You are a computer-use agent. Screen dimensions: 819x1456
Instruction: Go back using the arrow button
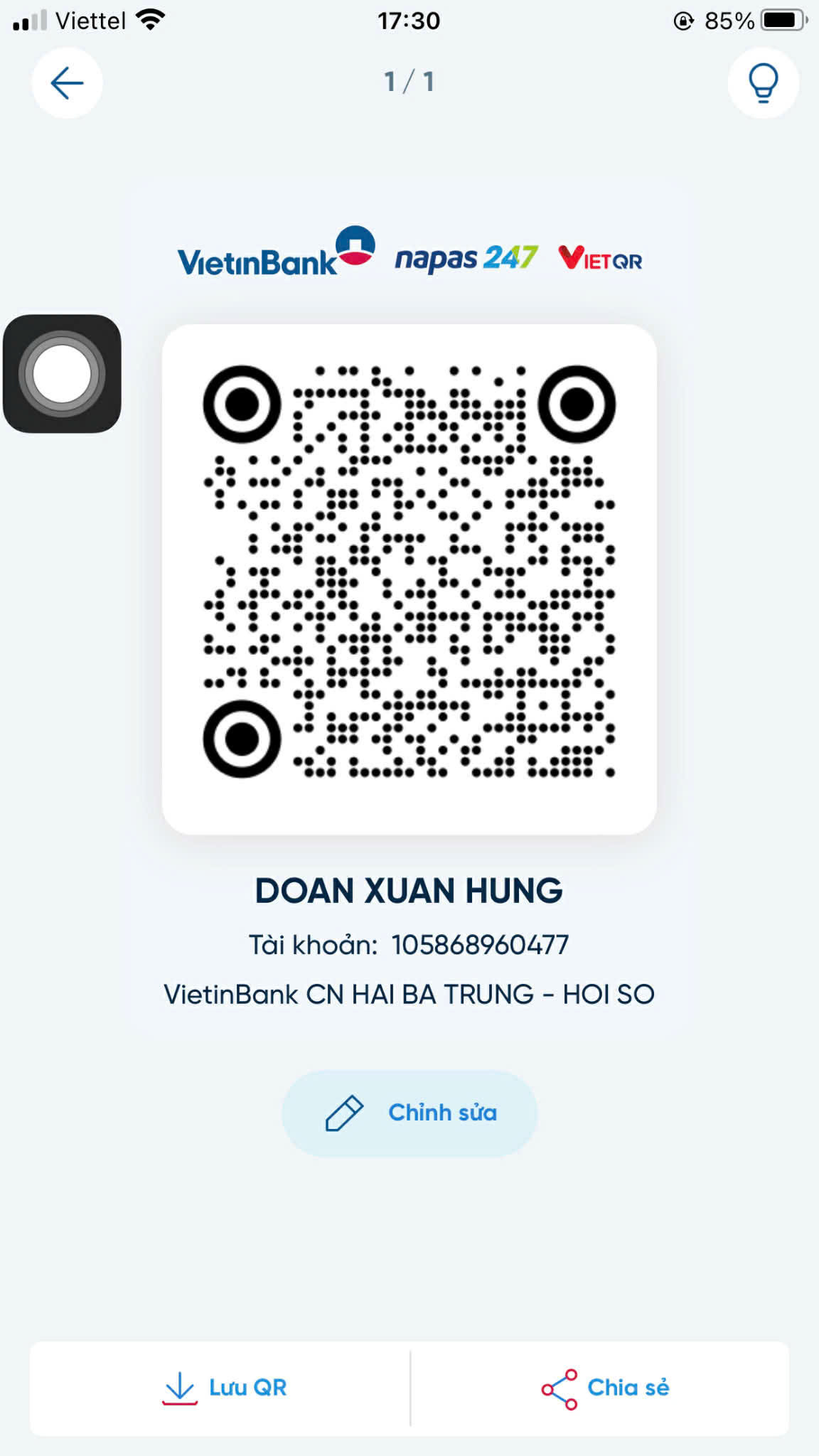click(67, 83)
